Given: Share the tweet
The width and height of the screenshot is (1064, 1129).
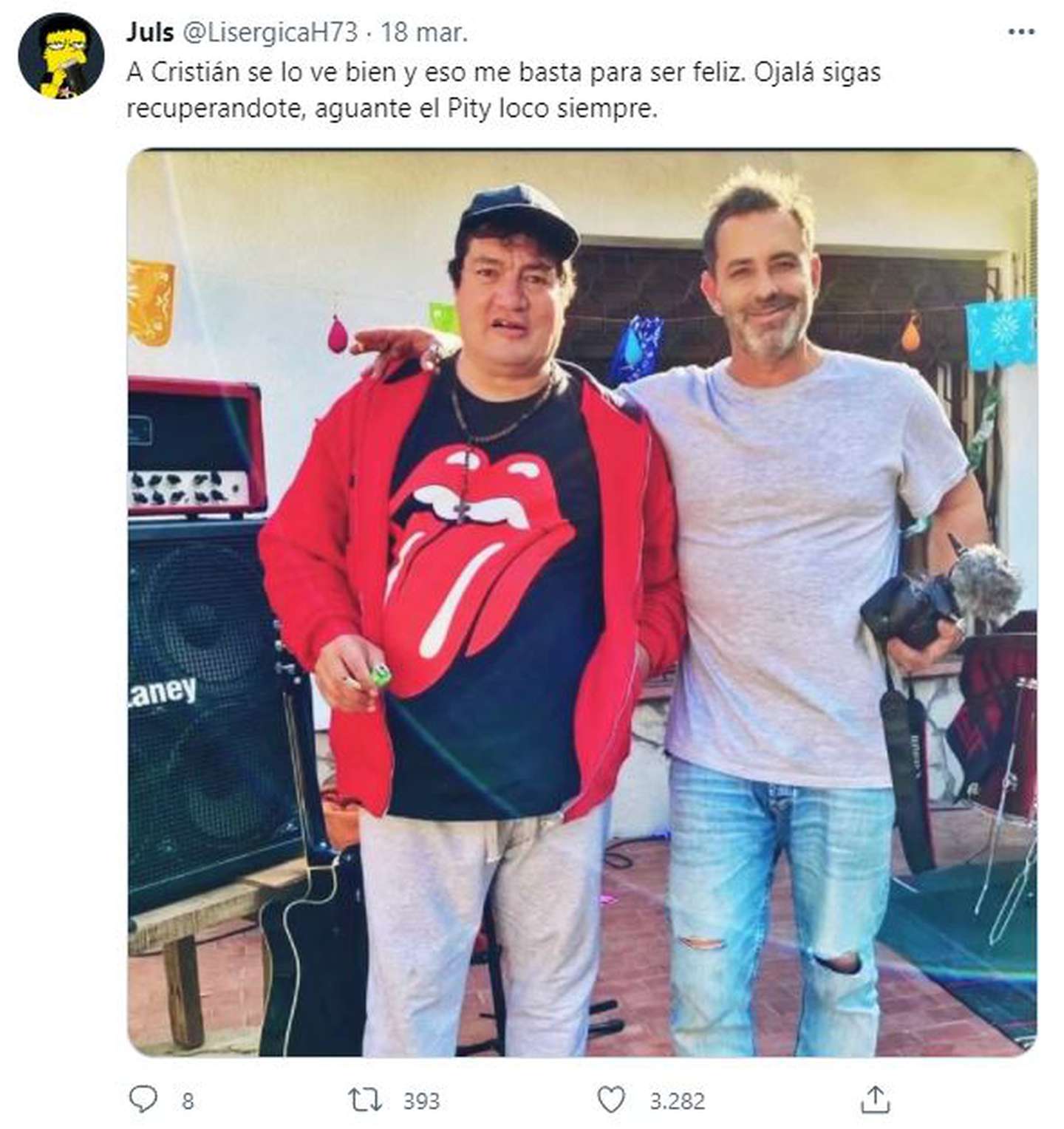Looking at the screenshot, I should point(875,1099).
